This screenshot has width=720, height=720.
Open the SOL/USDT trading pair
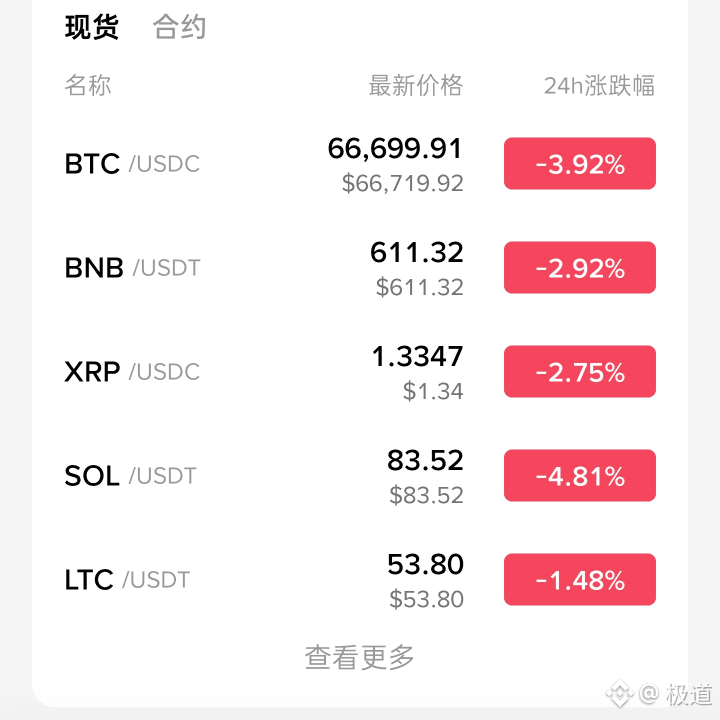(x=360, y=476)
